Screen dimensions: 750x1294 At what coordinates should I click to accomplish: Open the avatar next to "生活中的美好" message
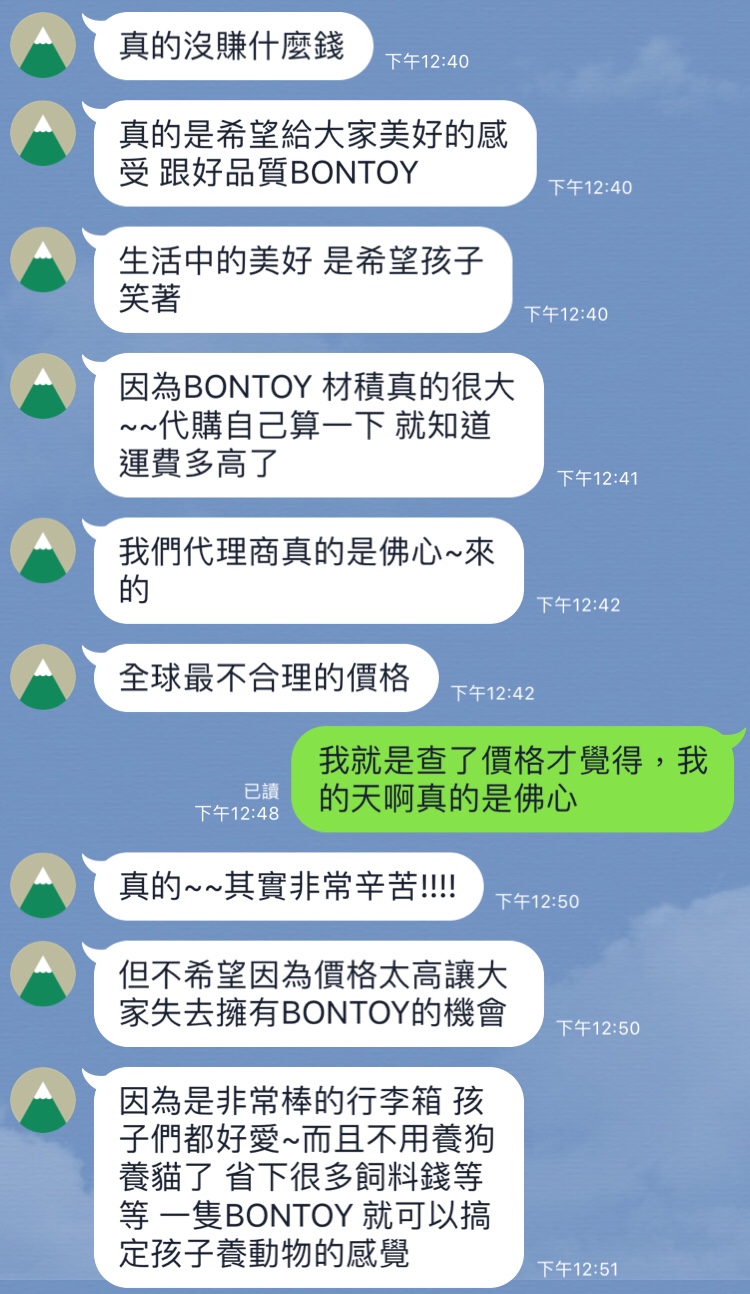click(x=43, y=259)
